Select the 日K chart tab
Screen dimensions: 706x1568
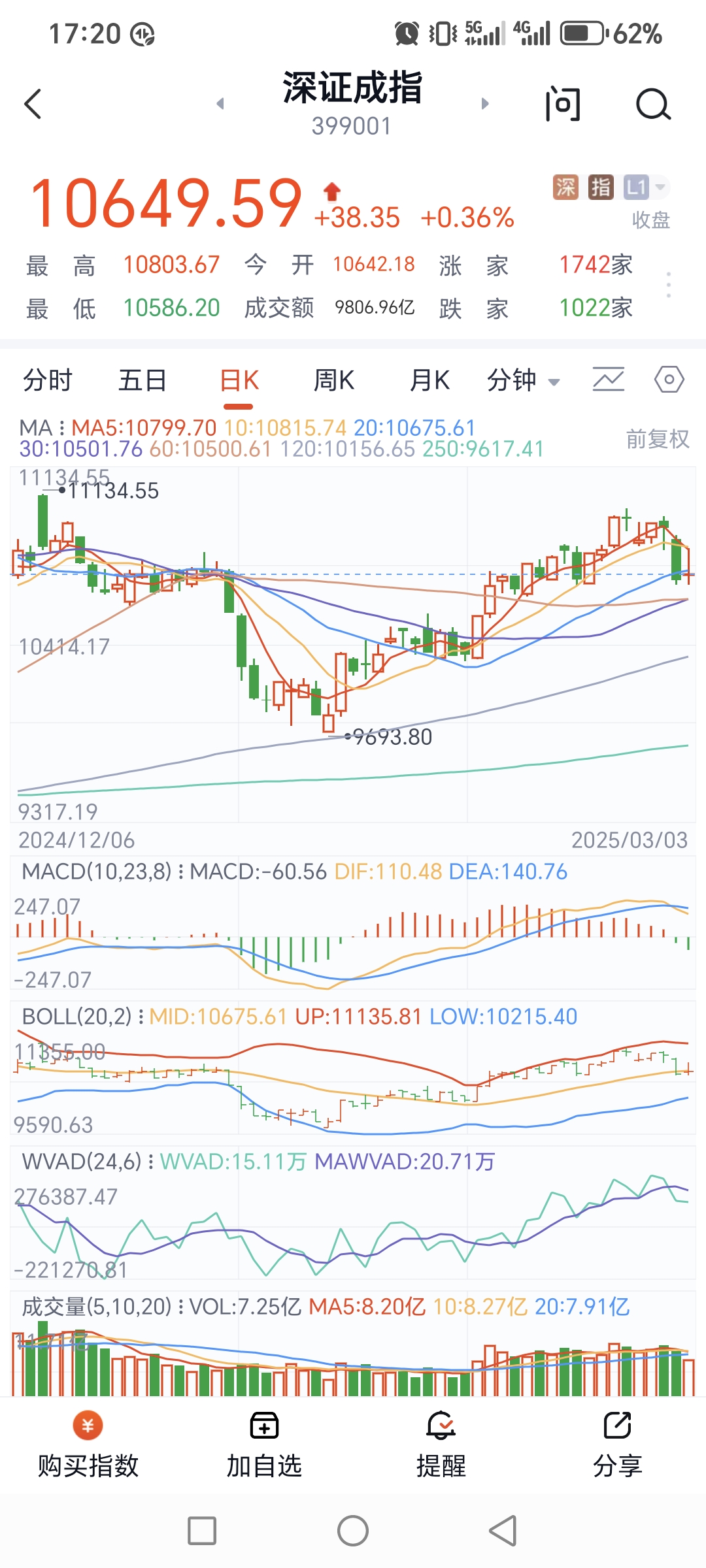coord(239,380)
